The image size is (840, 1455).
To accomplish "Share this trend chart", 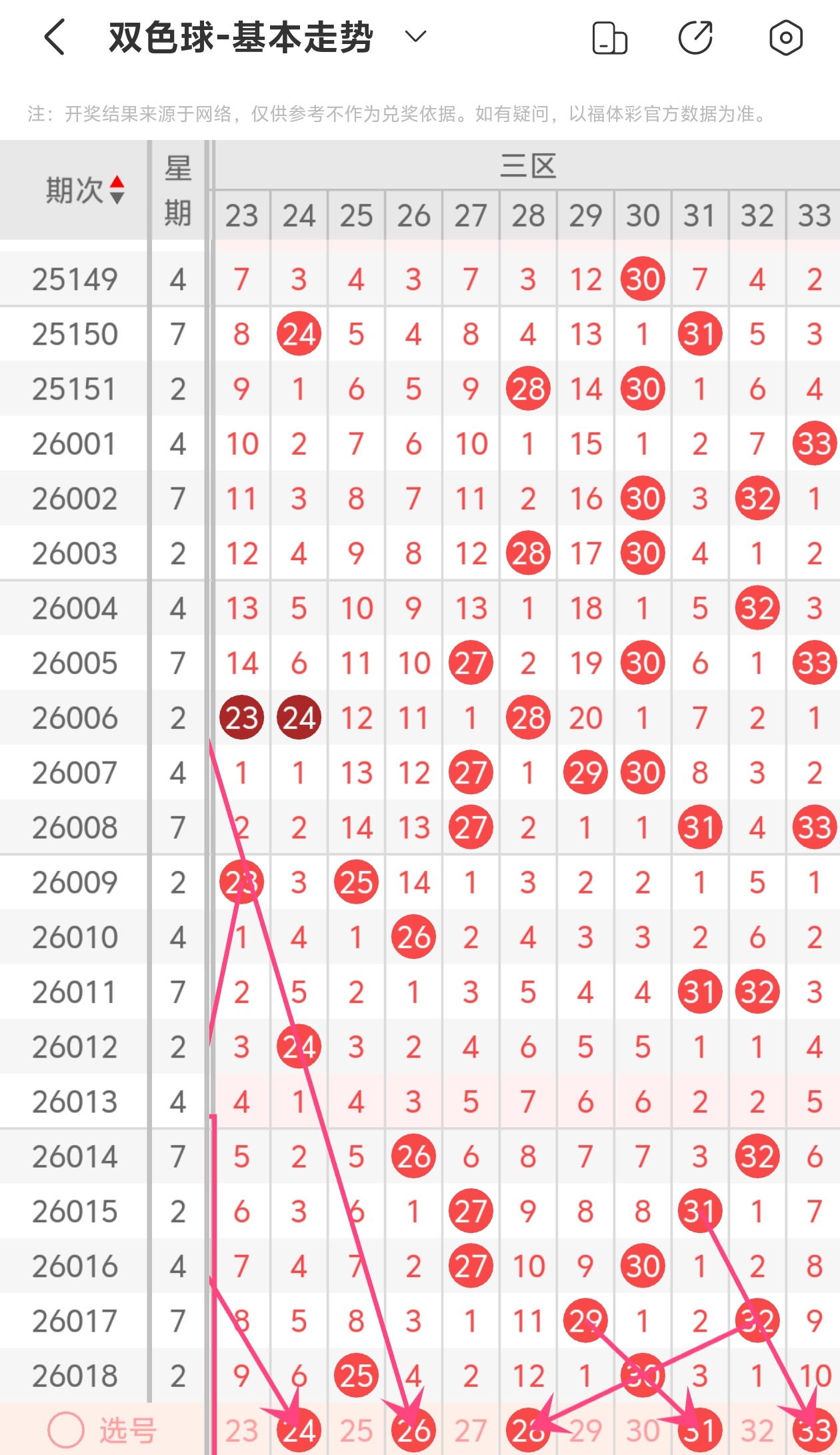I will click(695, 37).
